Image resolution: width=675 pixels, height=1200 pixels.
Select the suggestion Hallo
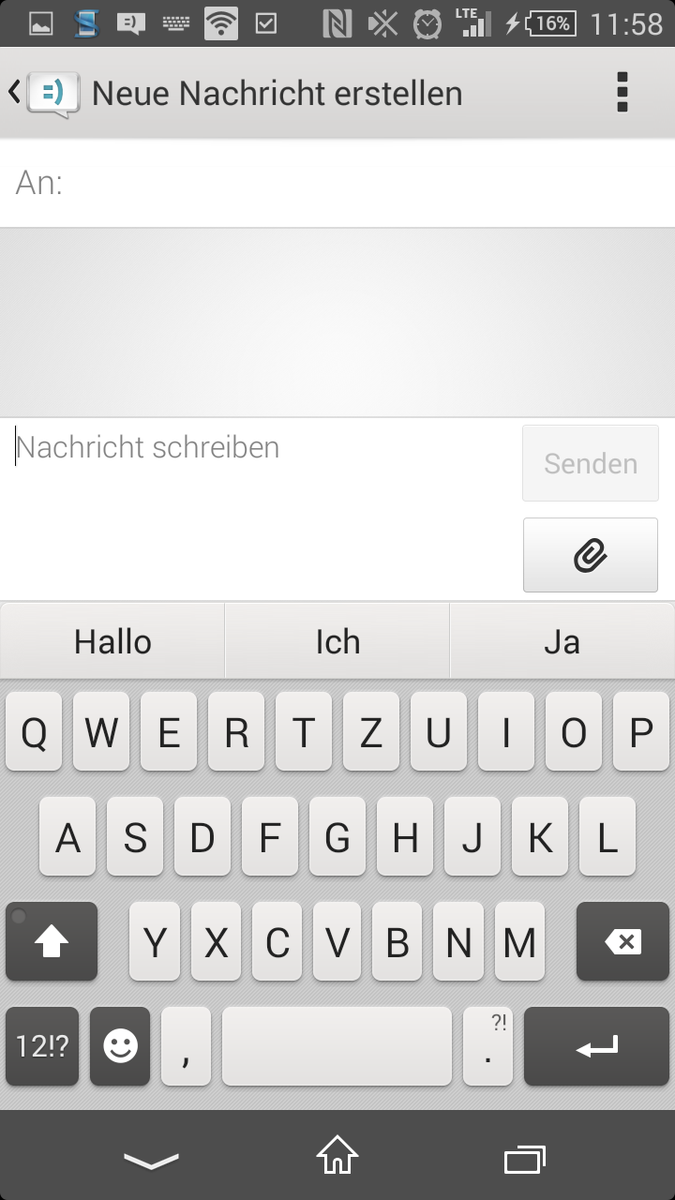pos(113,641)
